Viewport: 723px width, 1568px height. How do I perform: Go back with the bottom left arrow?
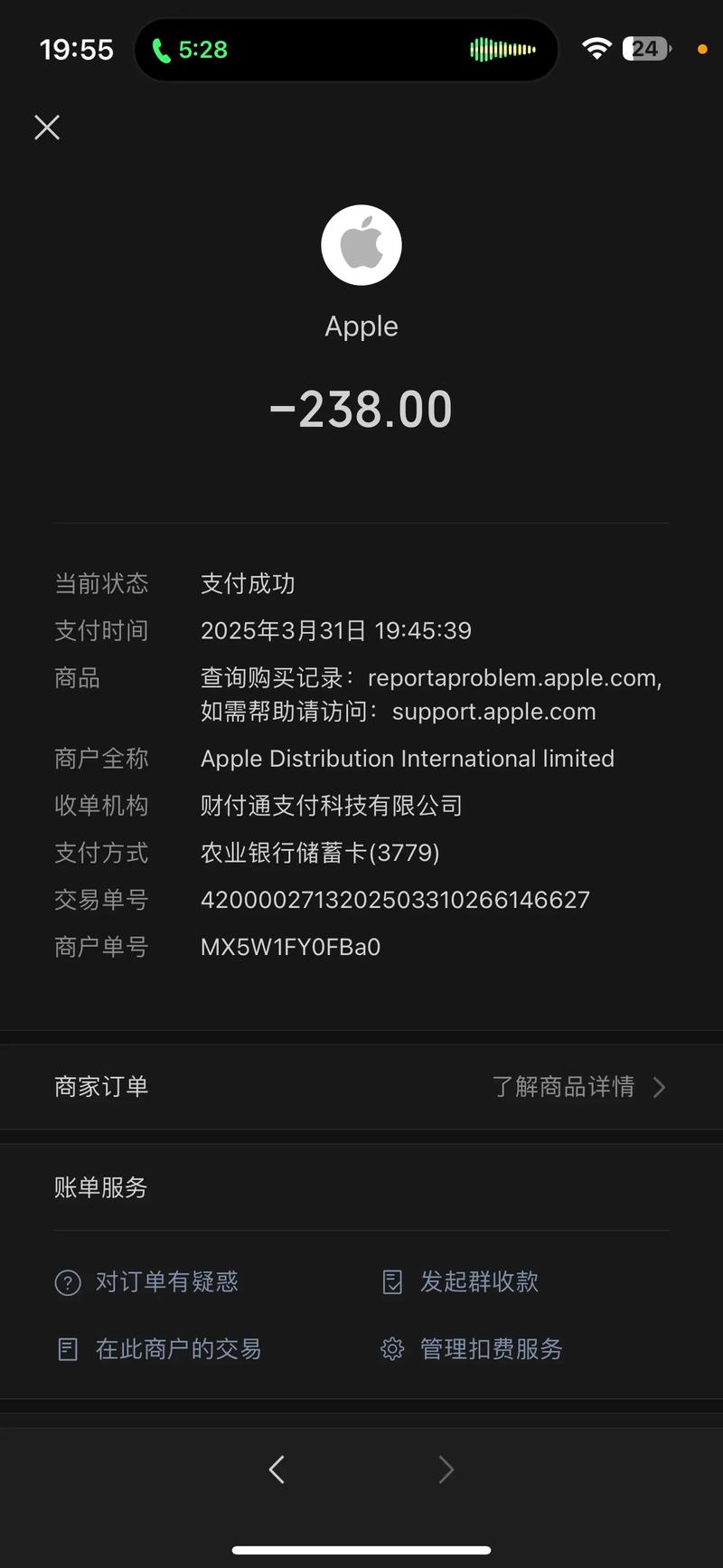pos(277,1469)
